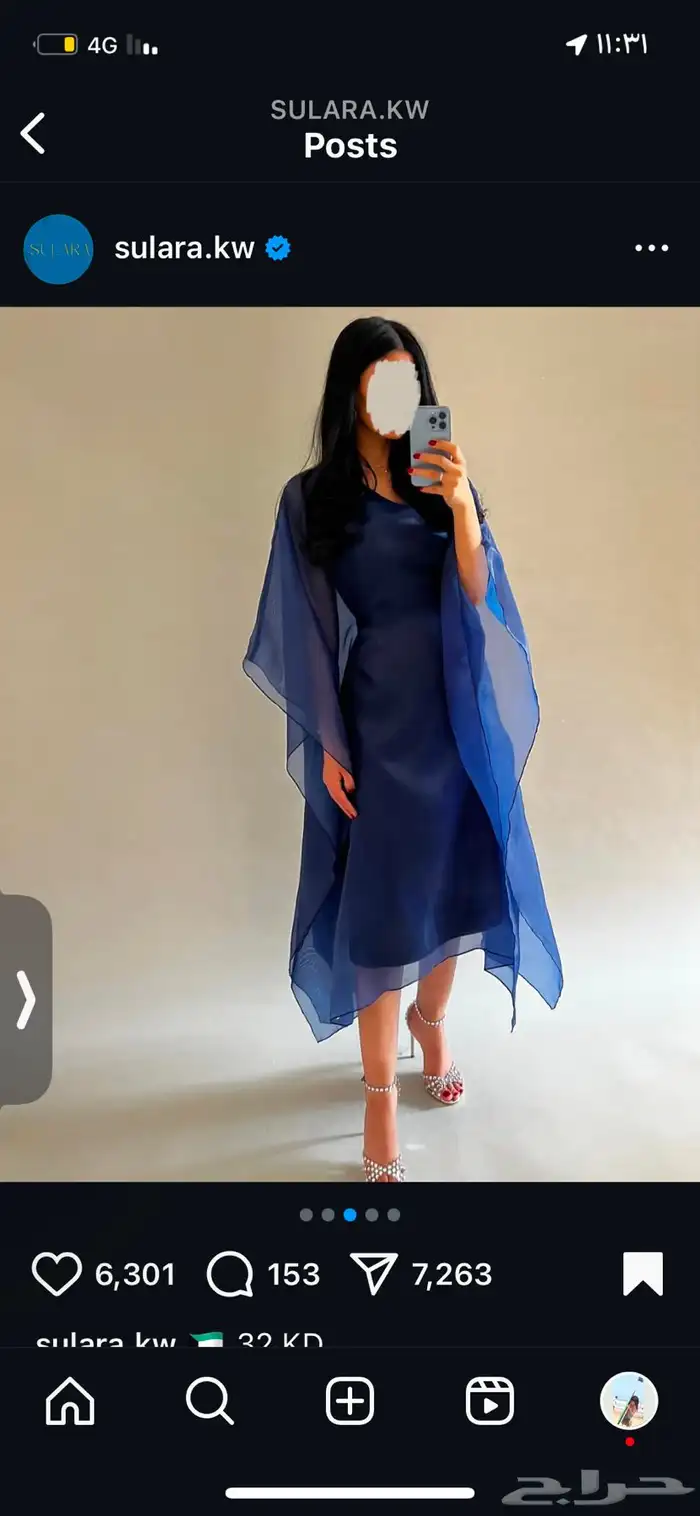The width and height of the screenshot is (700, 1516).
Task: Switch to the Reels tab
Action: coord(490,1401)
